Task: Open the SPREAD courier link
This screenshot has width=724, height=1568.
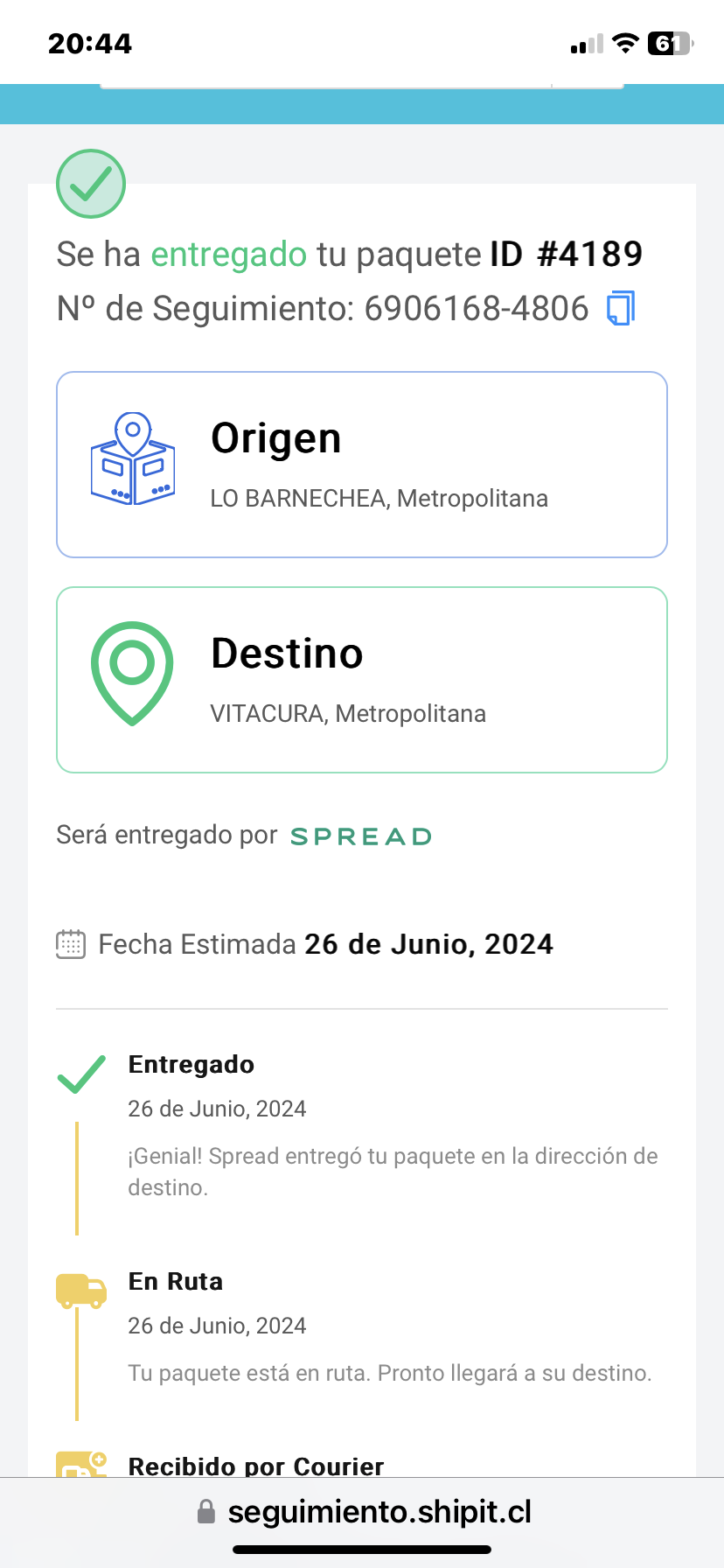Action: point(360,836)
